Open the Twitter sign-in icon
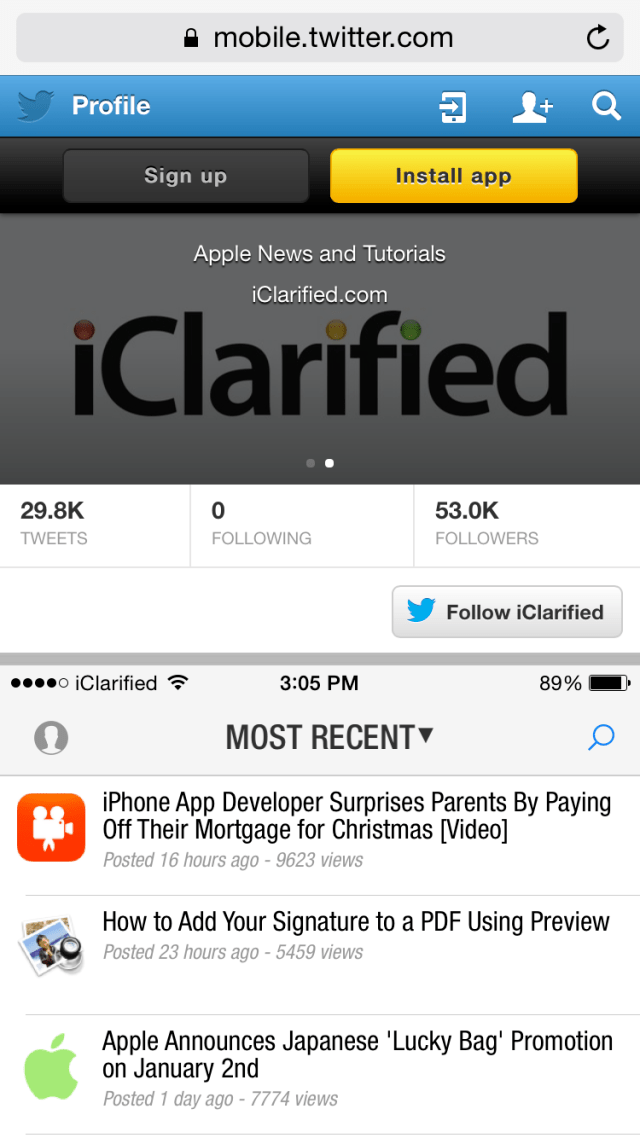 pyautogui.click(x=453, y=106)
